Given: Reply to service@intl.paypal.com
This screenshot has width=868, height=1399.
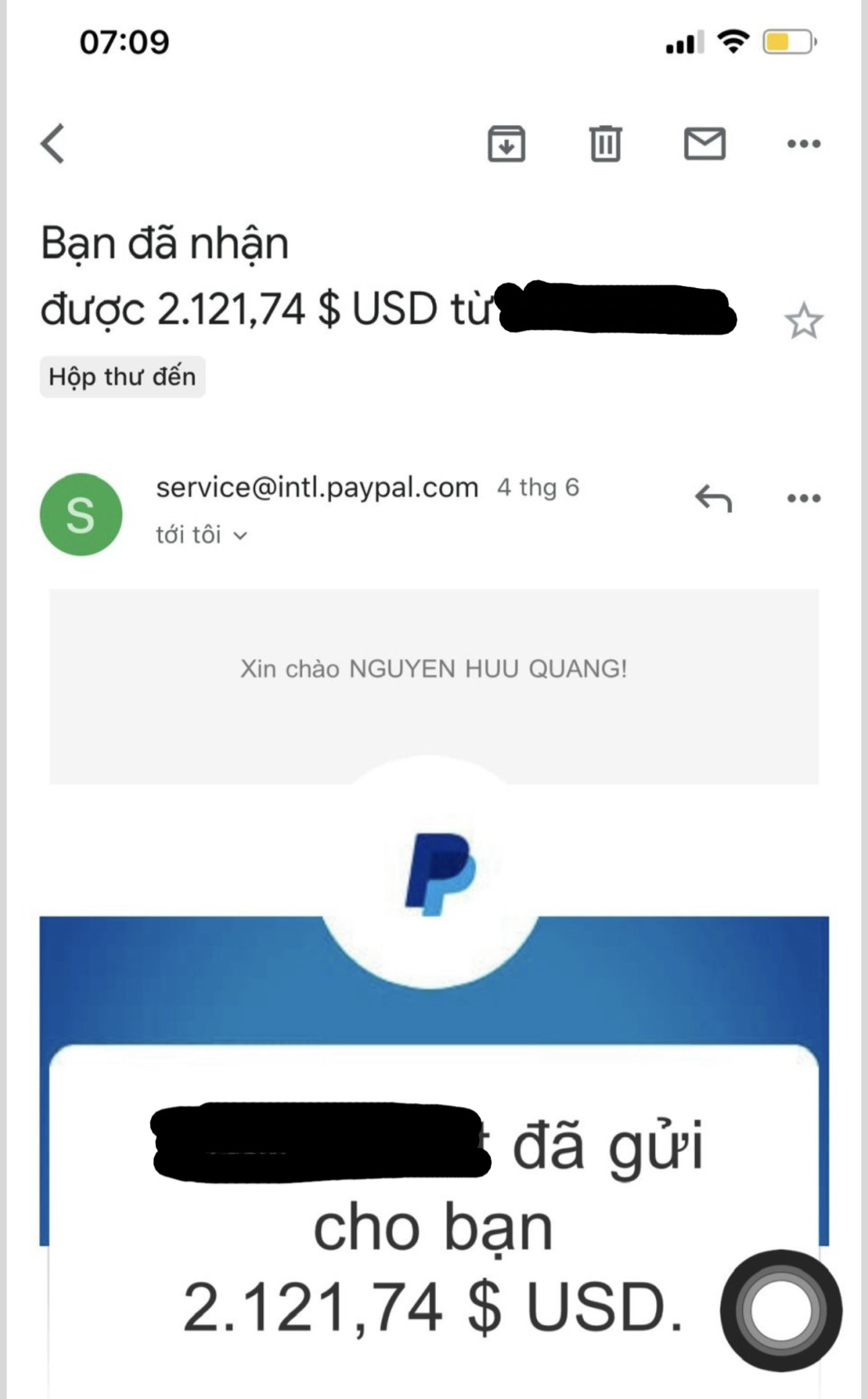Looking at the screenshot, I should pyautogui.click(x=713, y=499).
